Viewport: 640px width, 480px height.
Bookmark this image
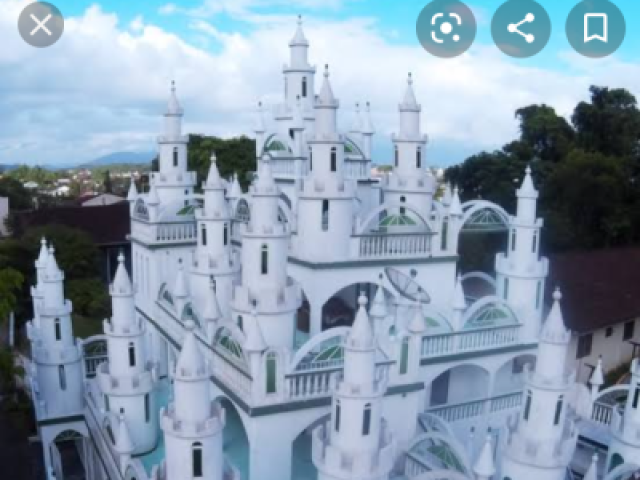point(595,28)
